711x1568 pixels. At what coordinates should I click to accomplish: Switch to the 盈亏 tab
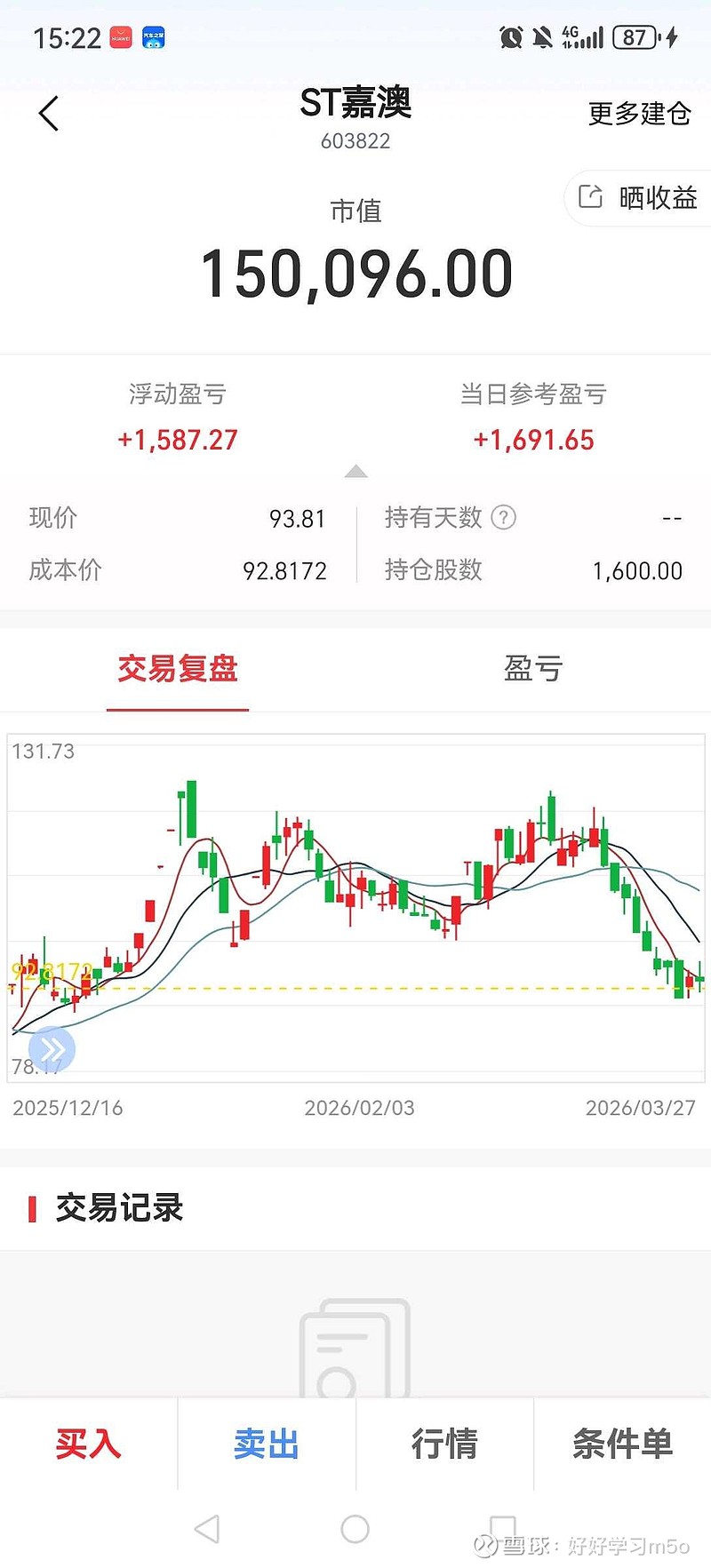coord(533,669)
